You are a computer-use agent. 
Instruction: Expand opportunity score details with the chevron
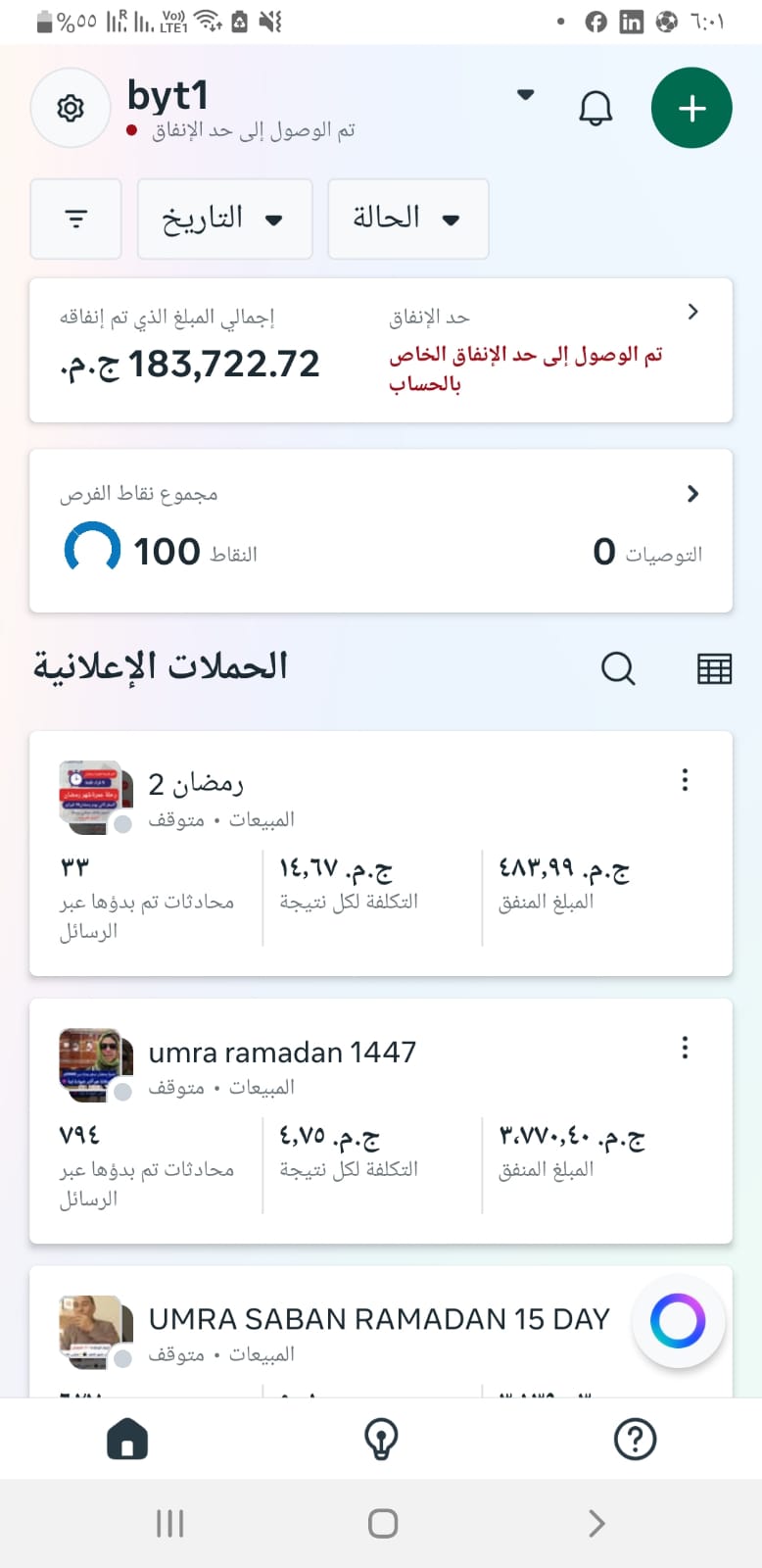pos(692,493)
